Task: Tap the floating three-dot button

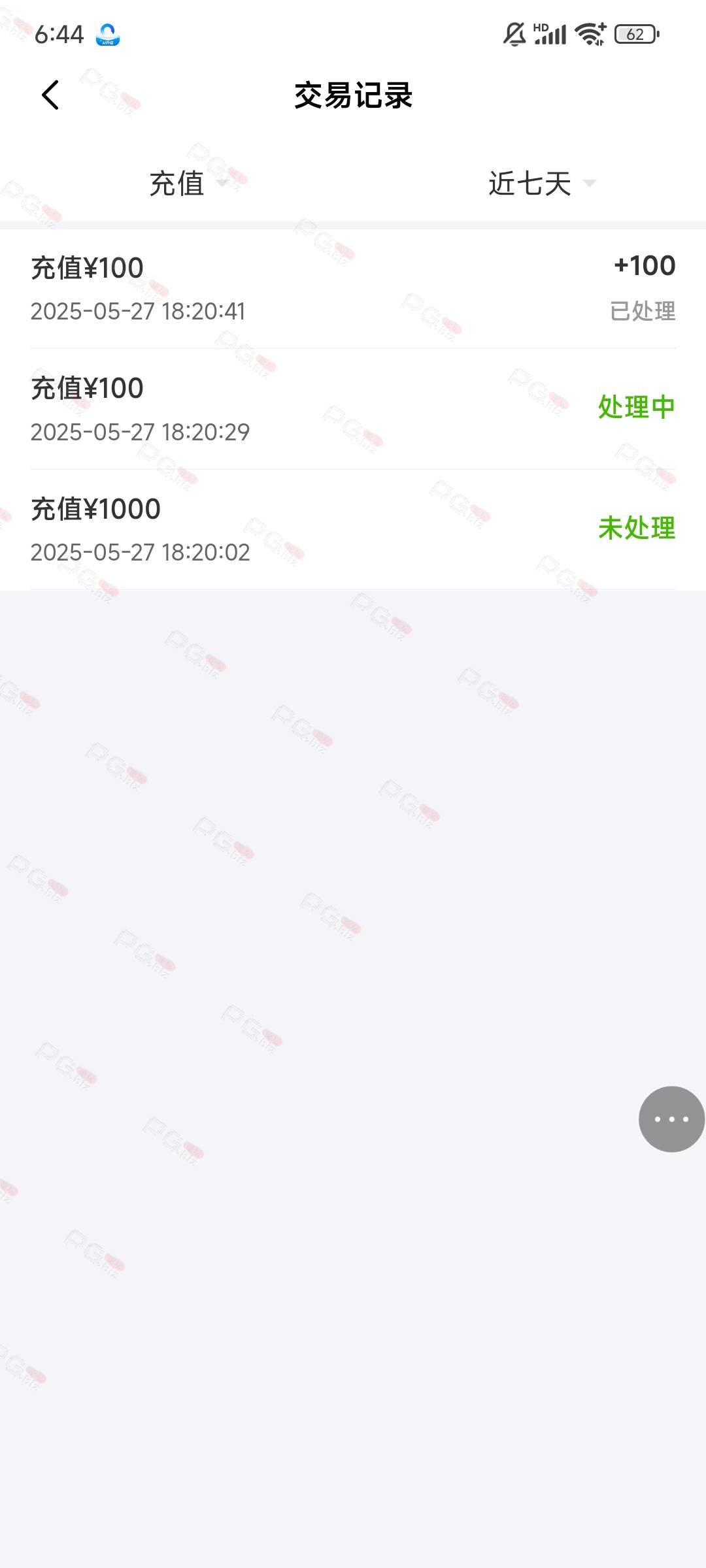Action: (x=671, y=1119)
